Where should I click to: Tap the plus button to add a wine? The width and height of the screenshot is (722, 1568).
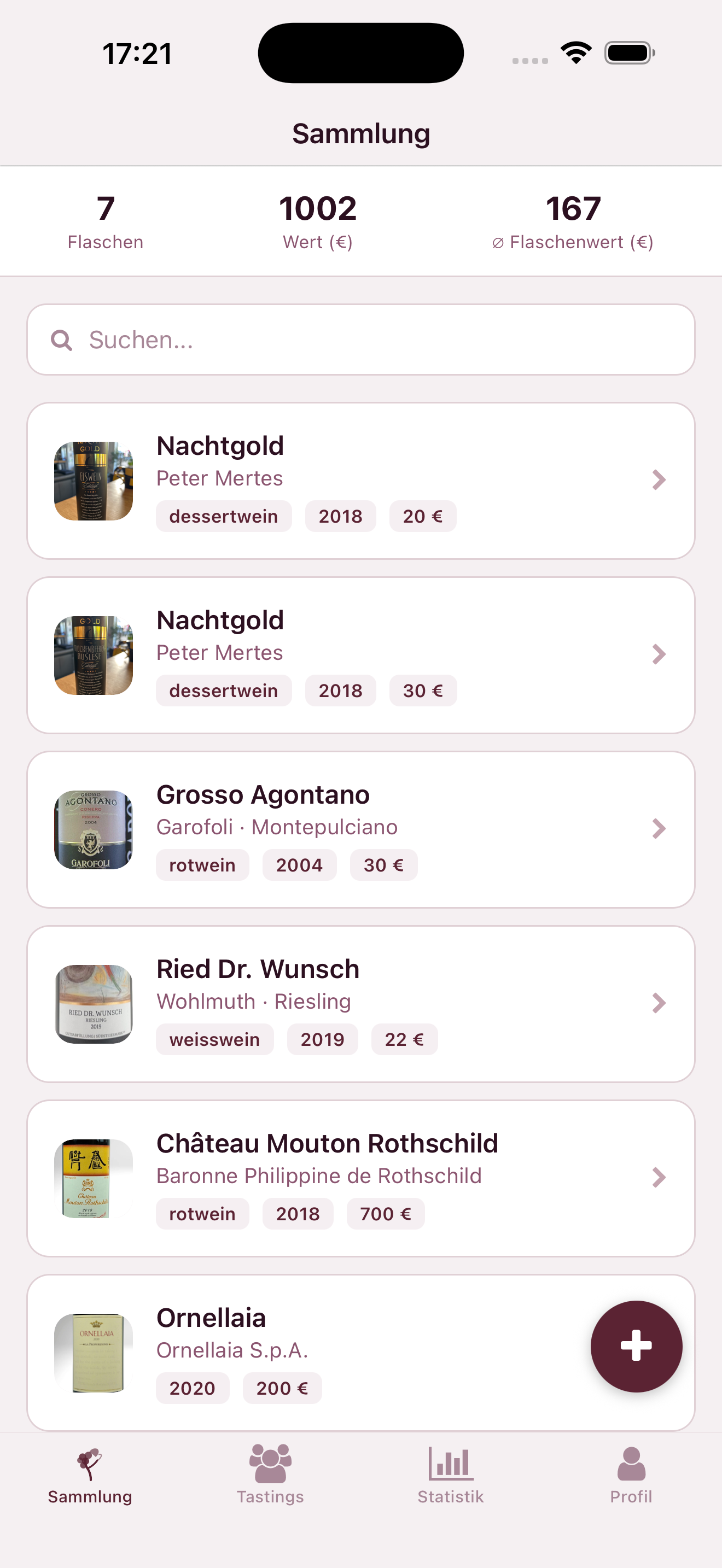pos(636,1347)
